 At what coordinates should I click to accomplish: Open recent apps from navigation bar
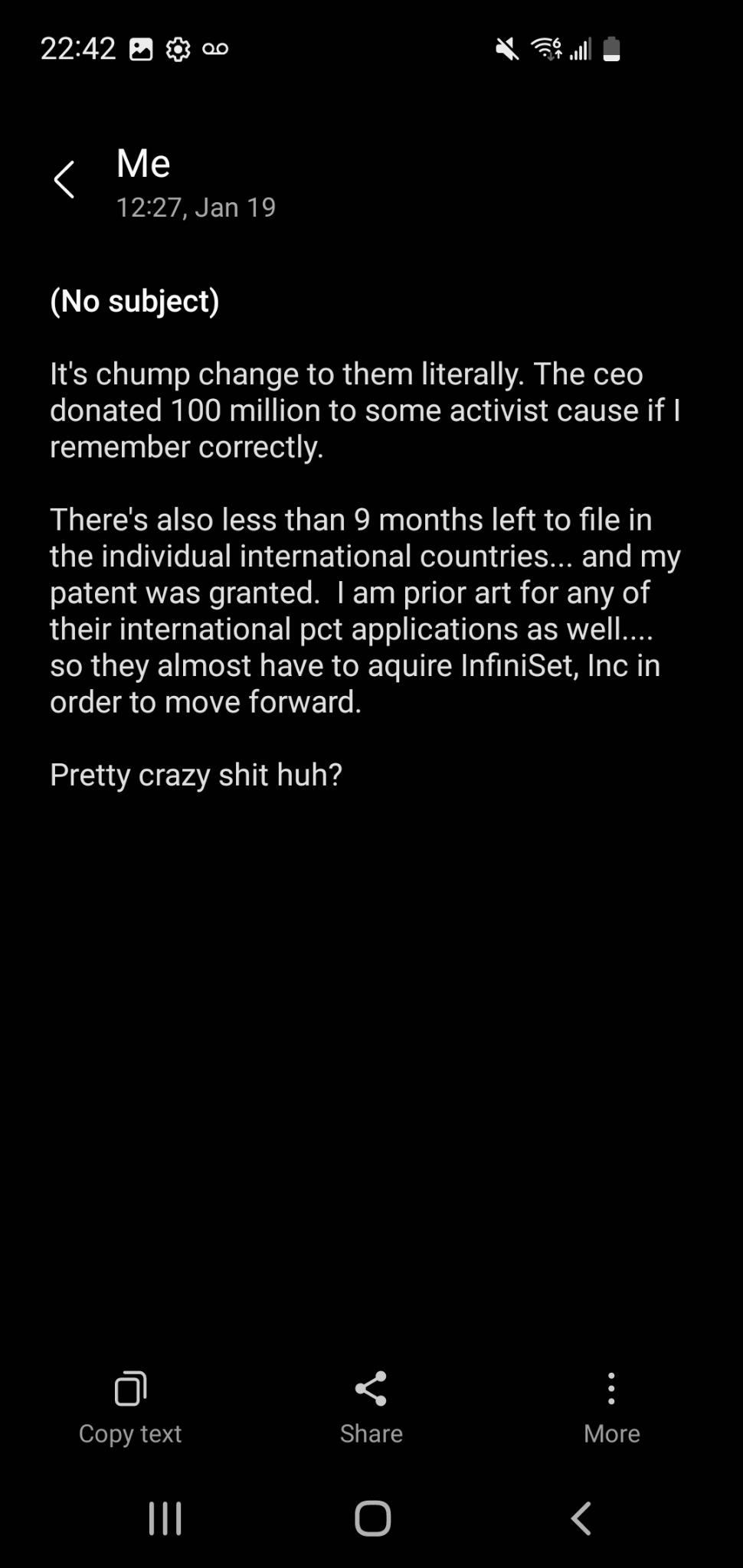tap(165, 1518)
